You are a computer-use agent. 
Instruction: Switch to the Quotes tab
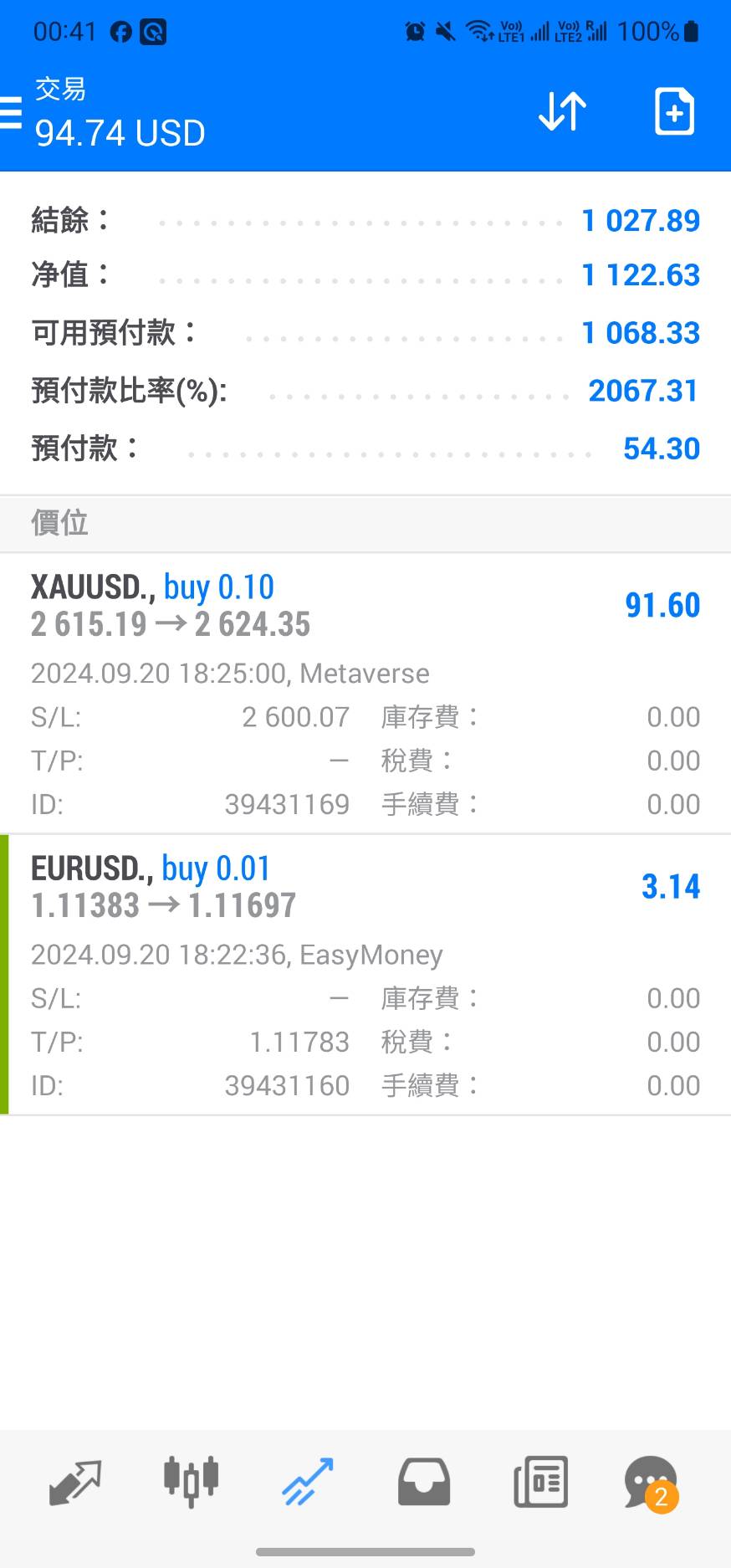[75, 1482]
